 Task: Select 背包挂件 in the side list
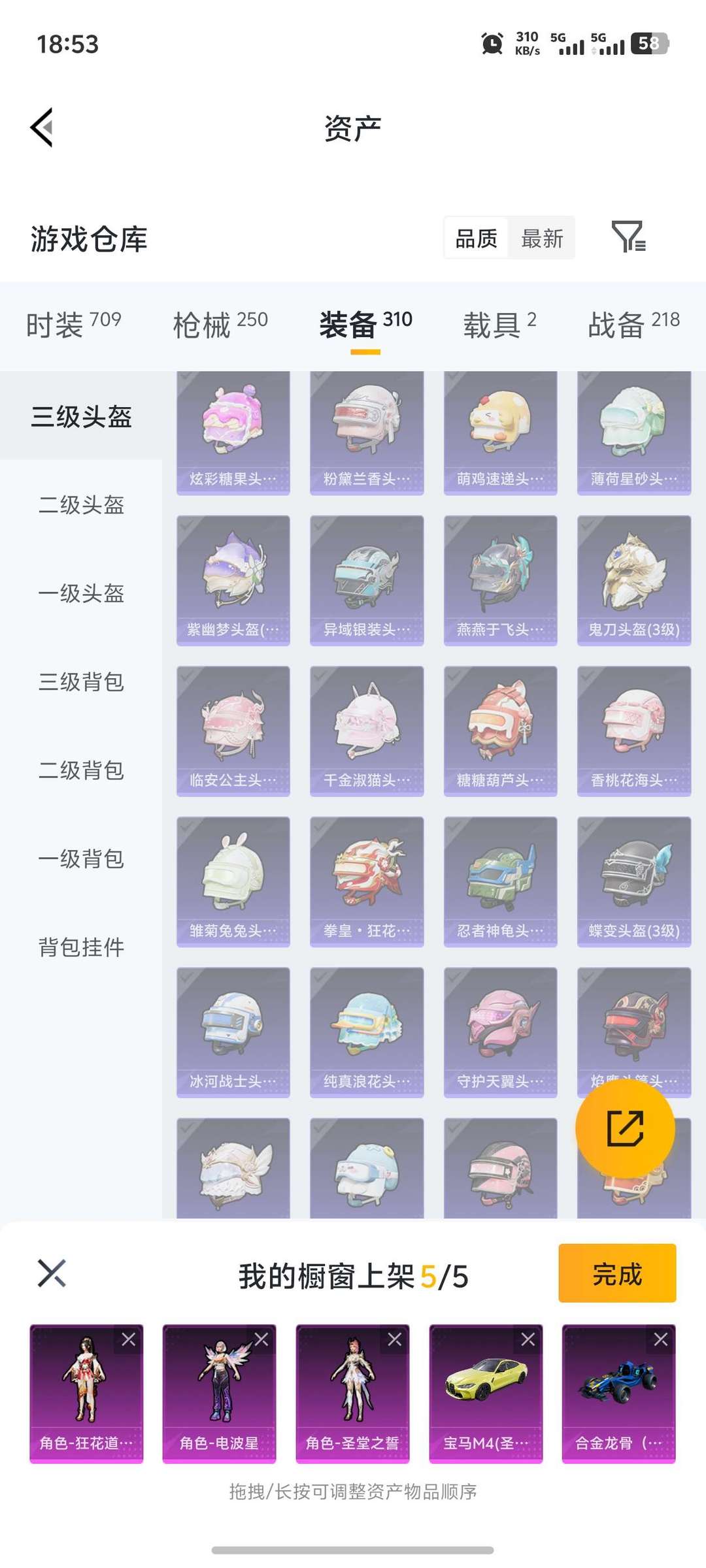tap(81, 947)
